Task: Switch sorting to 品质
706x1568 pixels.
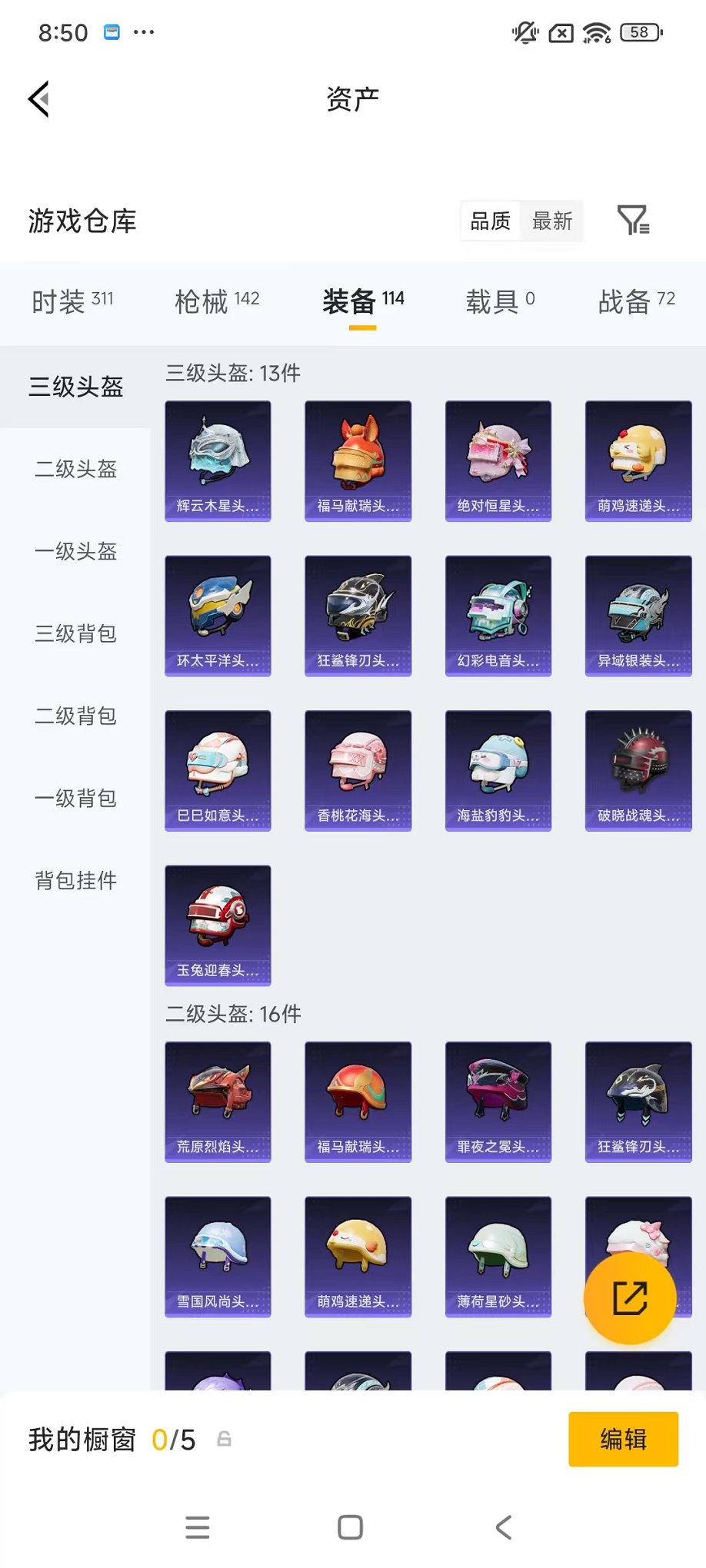Action: tap(490, 221)
